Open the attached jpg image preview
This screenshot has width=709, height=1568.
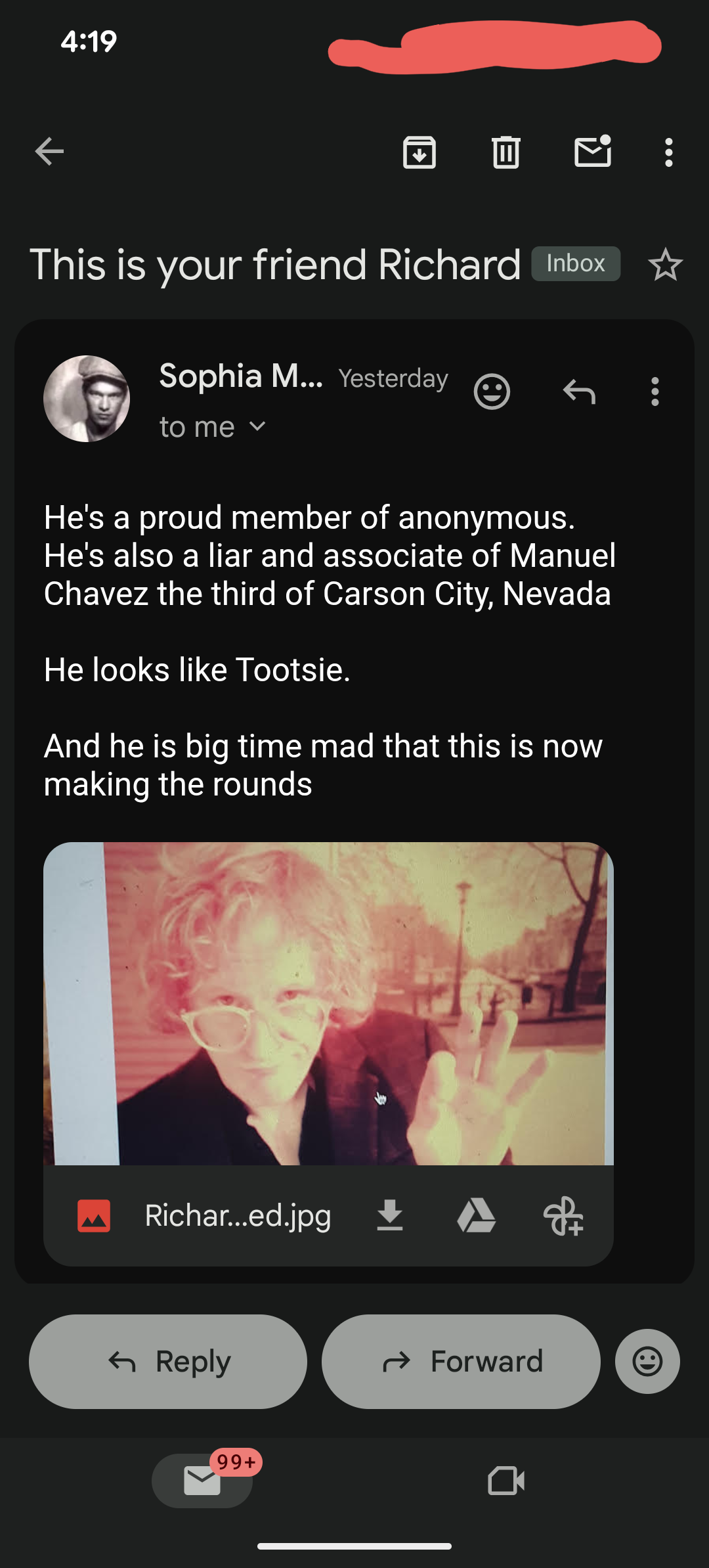click(x=328, y=1003)
